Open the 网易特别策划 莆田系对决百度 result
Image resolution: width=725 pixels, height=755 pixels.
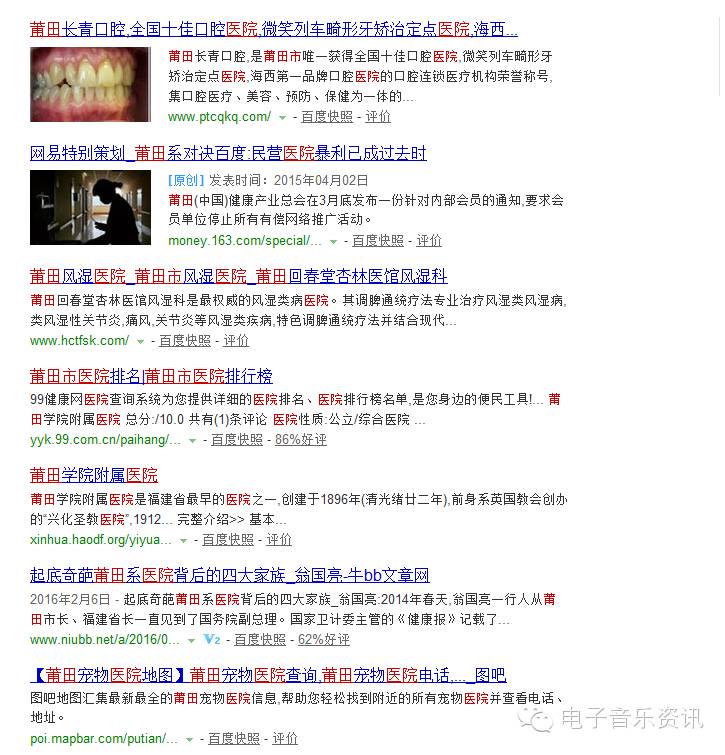228,153
